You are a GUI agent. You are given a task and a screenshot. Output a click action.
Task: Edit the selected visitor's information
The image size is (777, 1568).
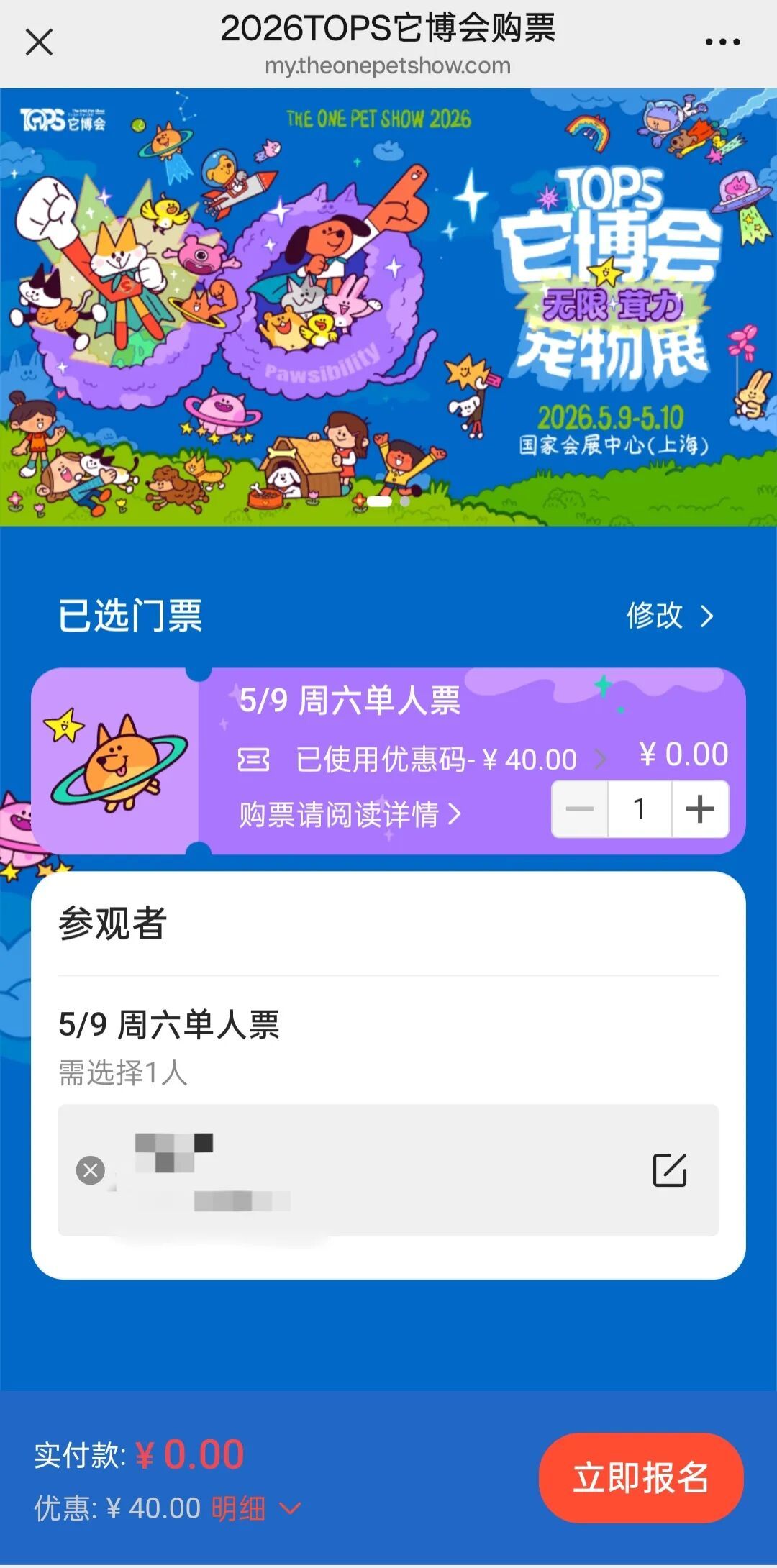pos(669,1170)
